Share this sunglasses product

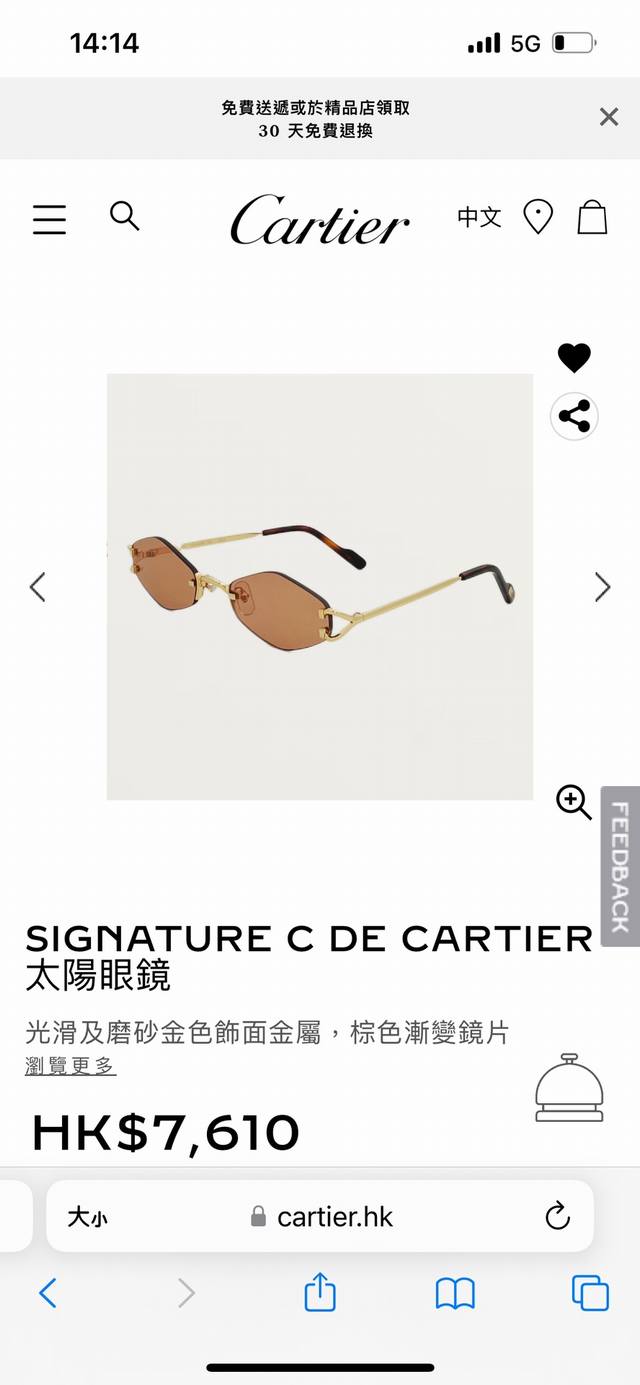[x=574, y=417]
